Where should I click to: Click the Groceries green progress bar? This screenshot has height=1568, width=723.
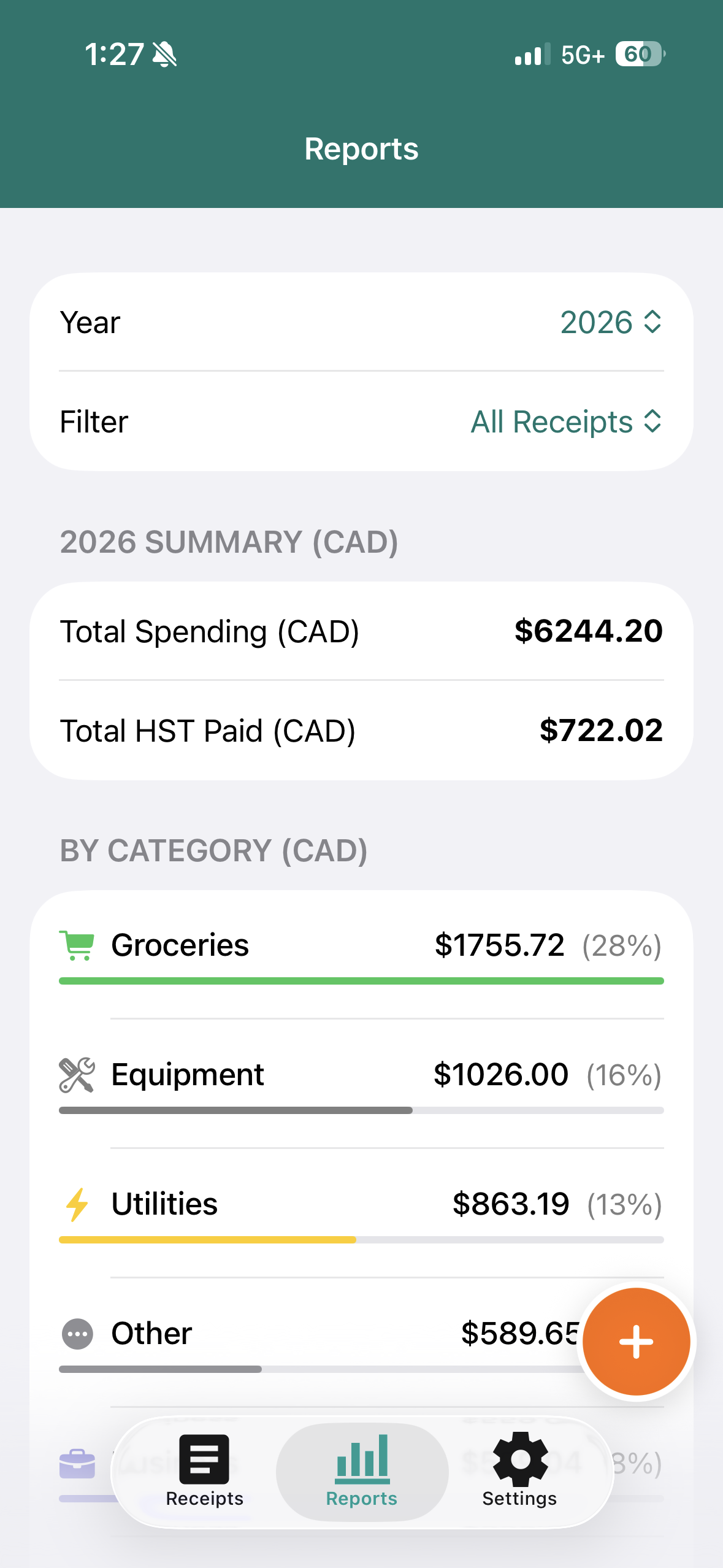coord(361,981)
